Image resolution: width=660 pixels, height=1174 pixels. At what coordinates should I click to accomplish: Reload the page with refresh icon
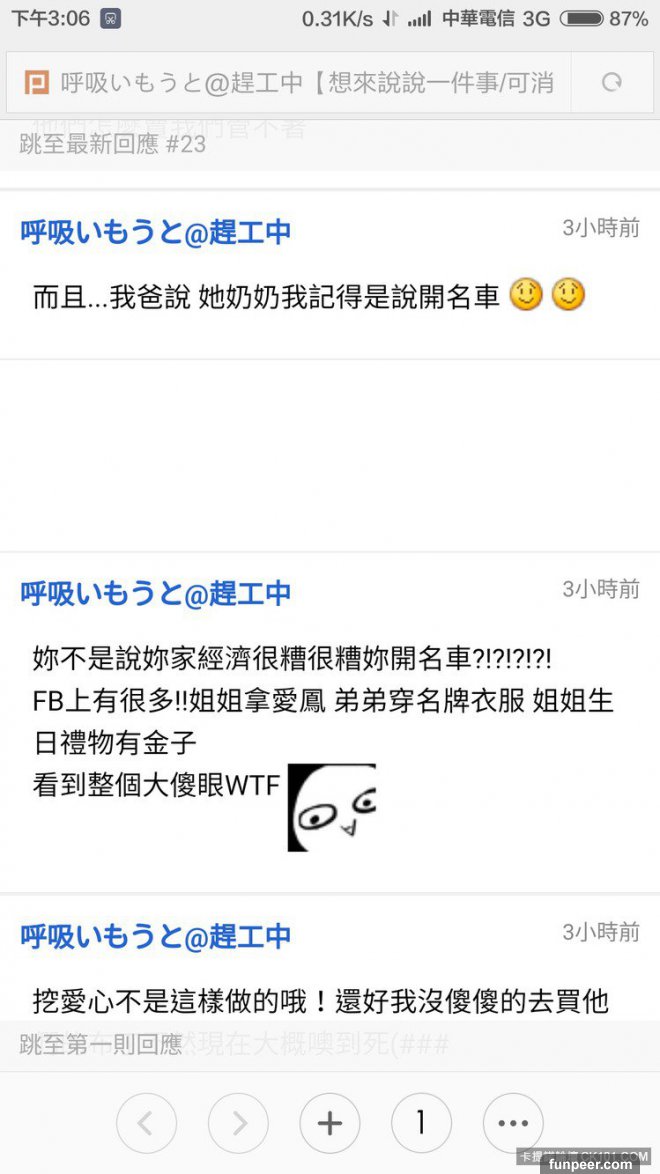pos(612,83)
